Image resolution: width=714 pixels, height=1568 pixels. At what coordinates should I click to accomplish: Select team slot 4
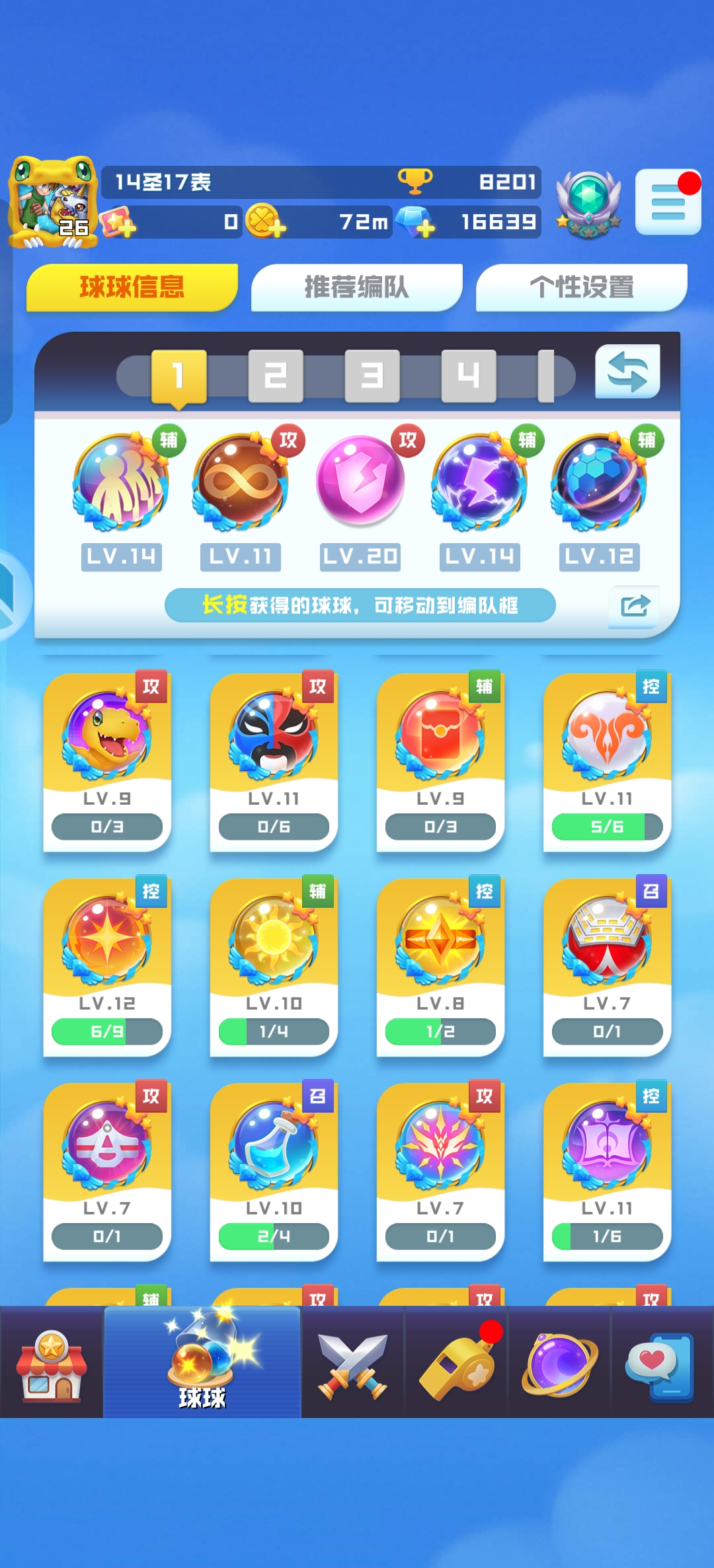(x=469, y=376)
